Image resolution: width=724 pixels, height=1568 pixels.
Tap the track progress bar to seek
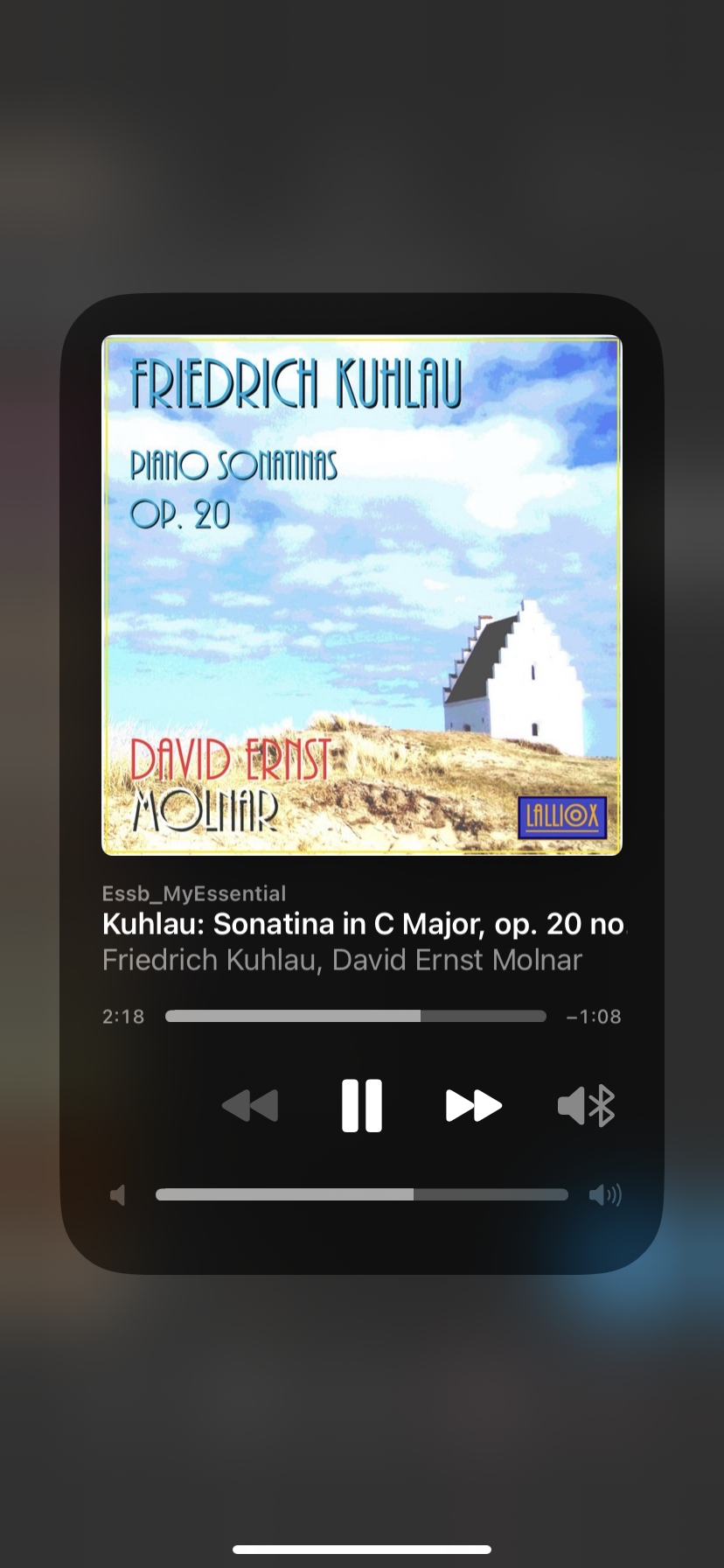tap(355, 1016)
